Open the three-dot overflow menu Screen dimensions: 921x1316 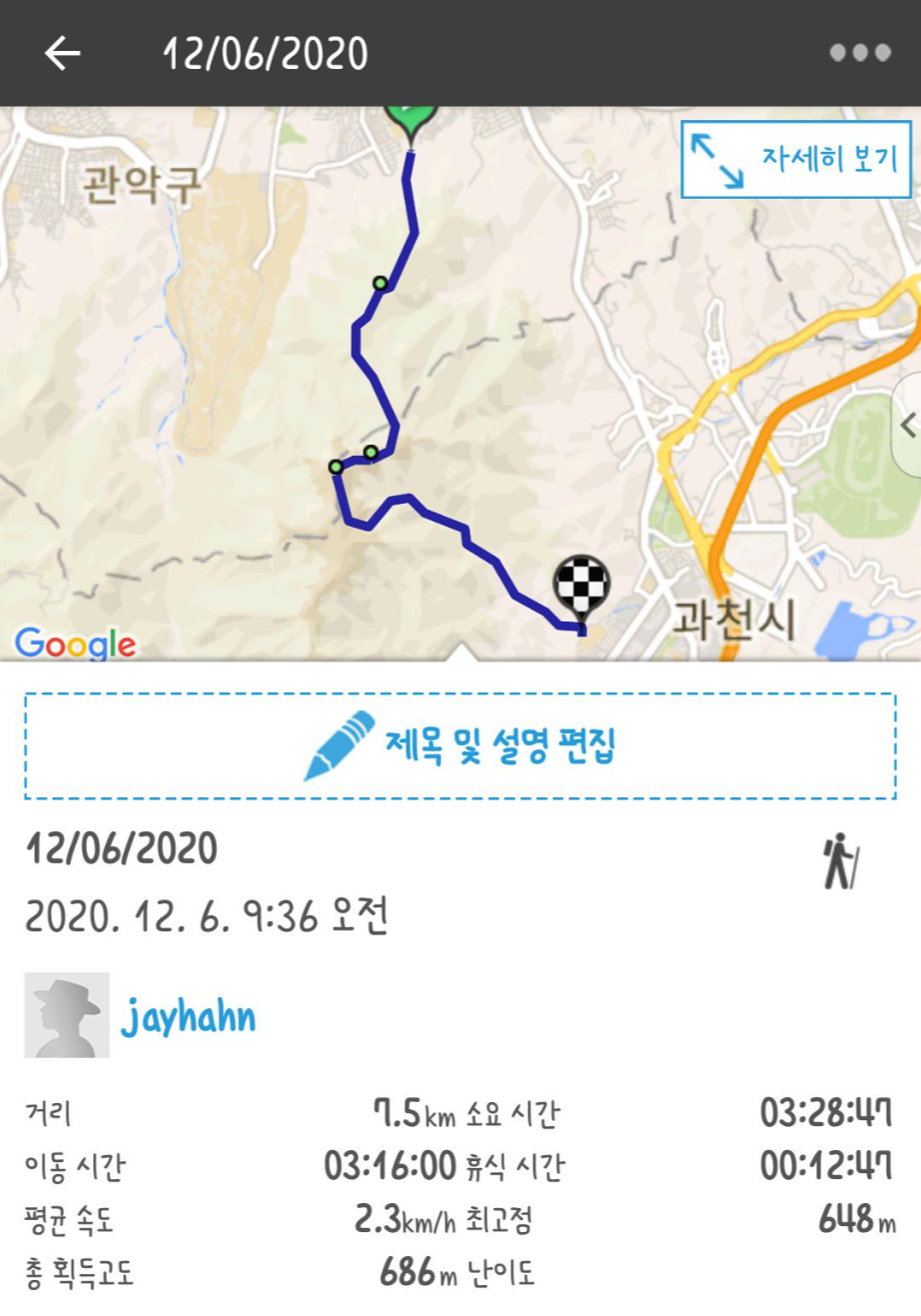coord(860,53)
